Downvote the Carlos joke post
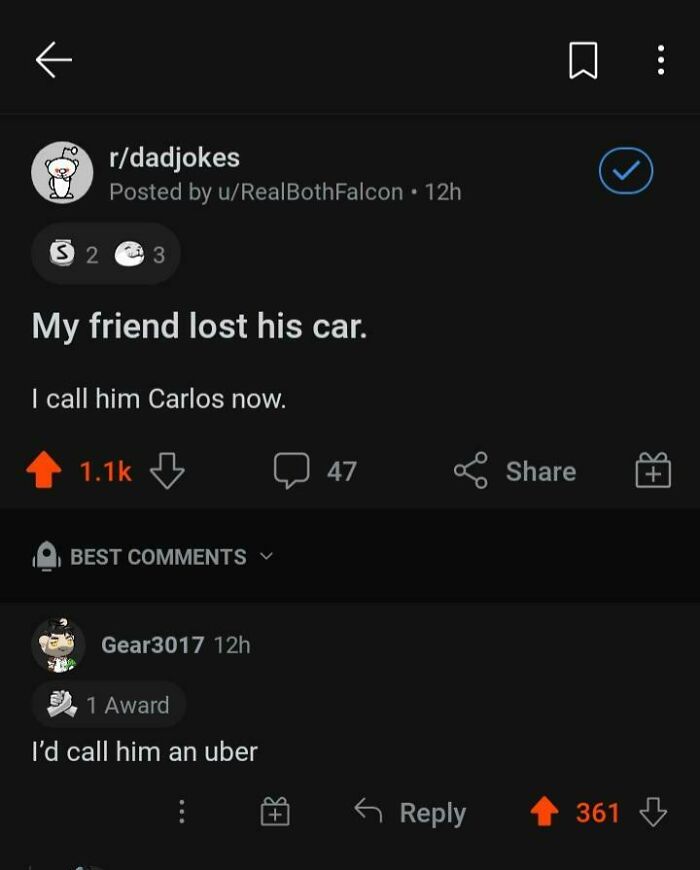This screenshot has height=870, width=700. click(167, 470)
